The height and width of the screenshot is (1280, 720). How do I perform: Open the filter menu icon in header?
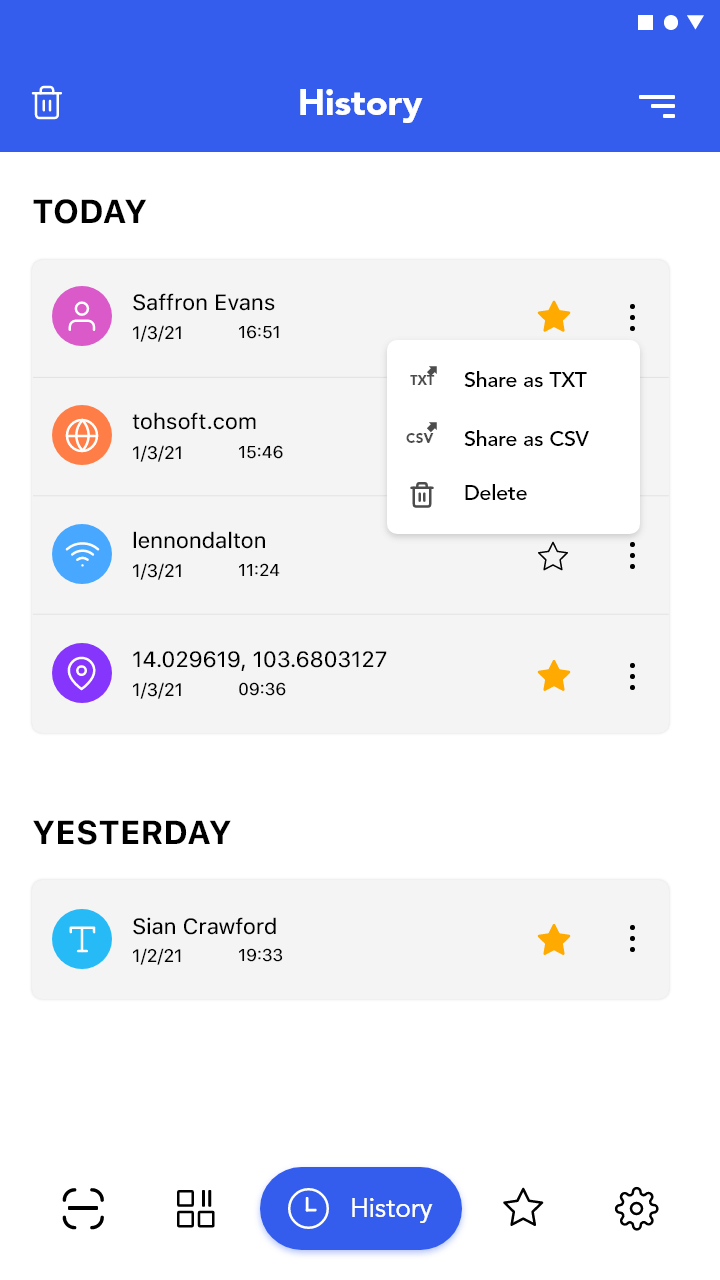click(657, 106)
